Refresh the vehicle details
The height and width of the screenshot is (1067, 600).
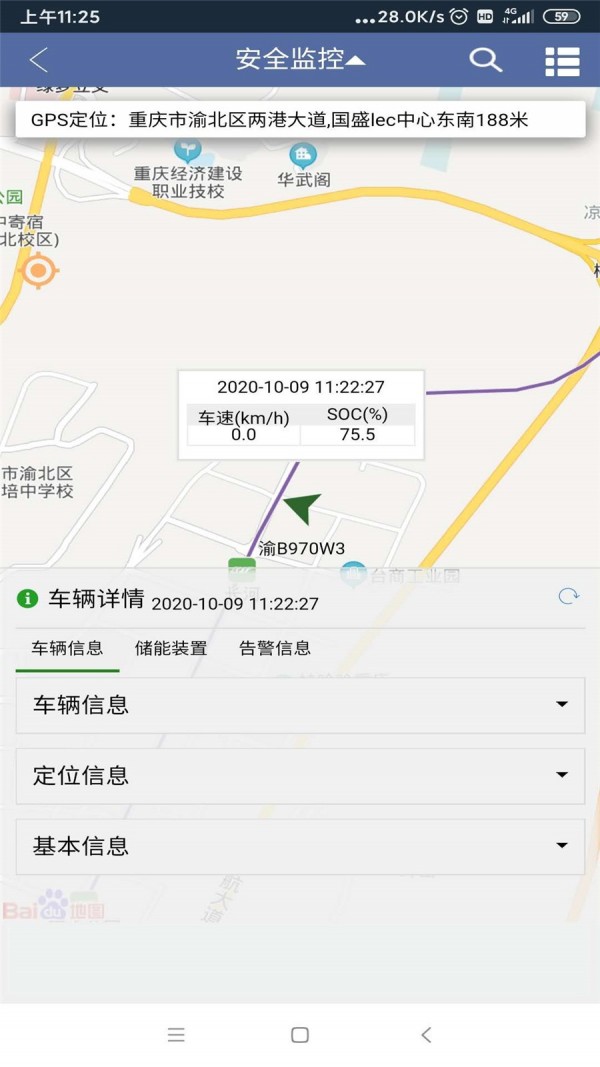click(569, 597)
